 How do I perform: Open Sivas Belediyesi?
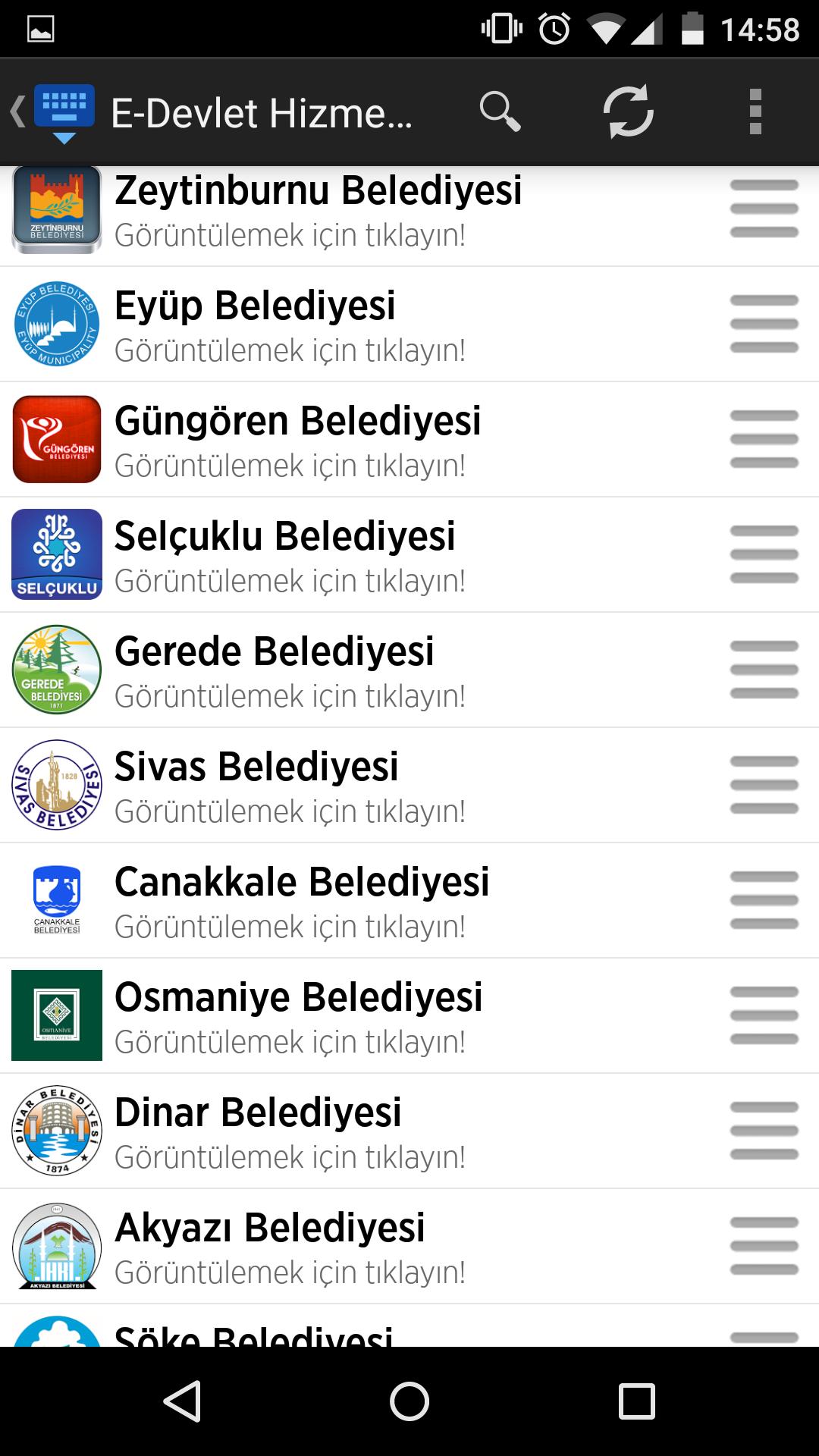click(318, 786)
